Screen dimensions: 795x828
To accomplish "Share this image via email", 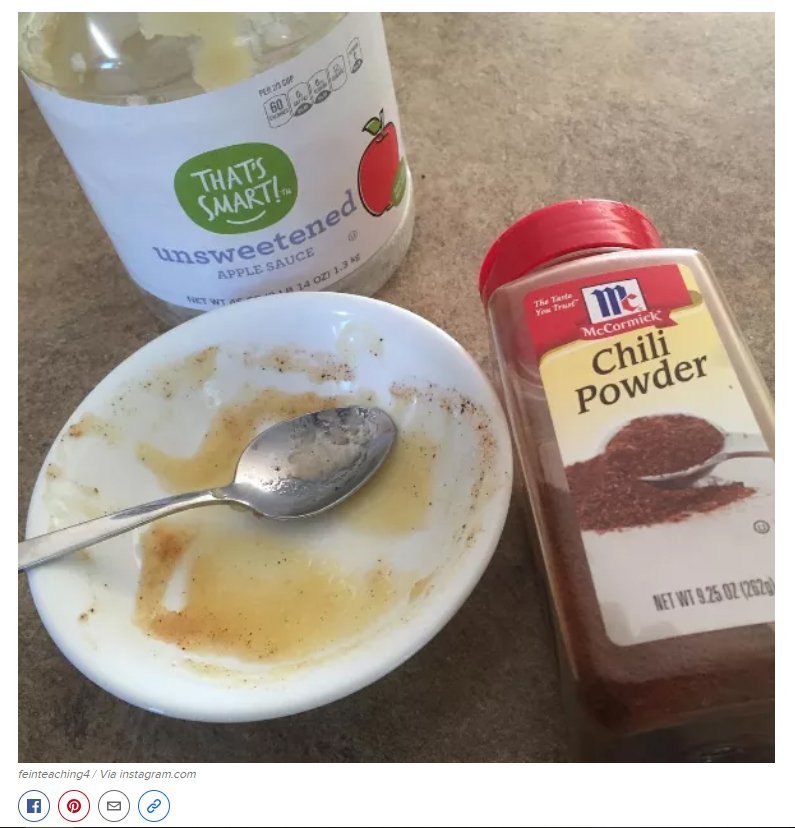I will 114,805.
